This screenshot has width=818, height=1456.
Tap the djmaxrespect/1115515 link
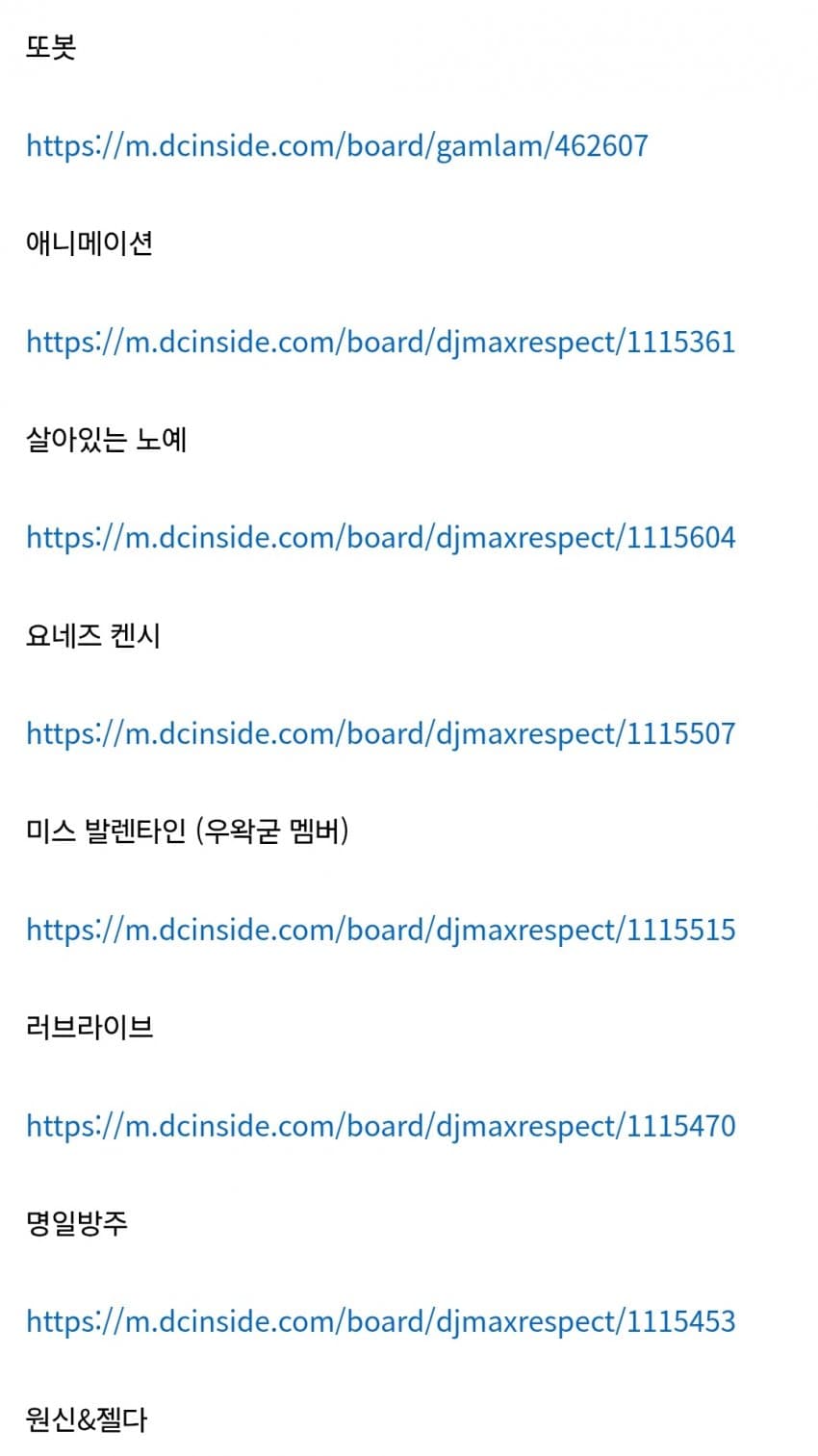click(x=380, y=930)
